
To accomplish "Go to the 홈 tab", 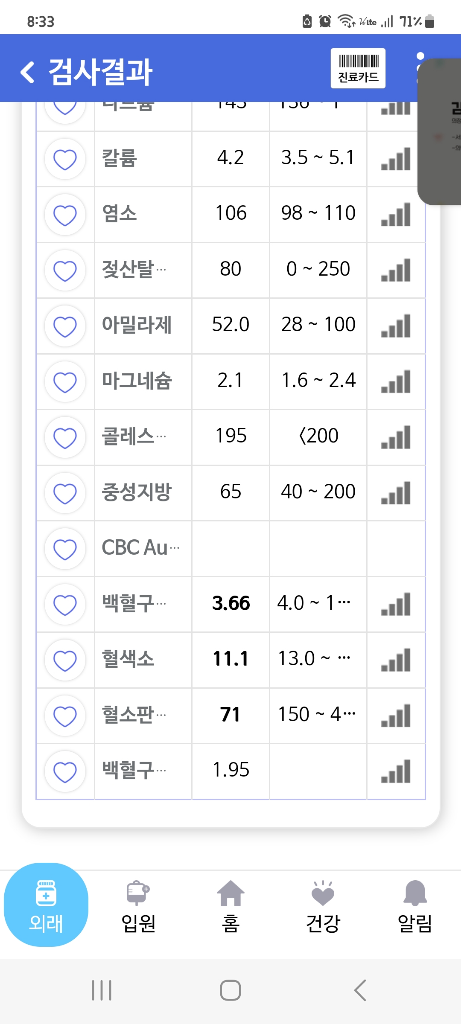I will coord(230,907).
